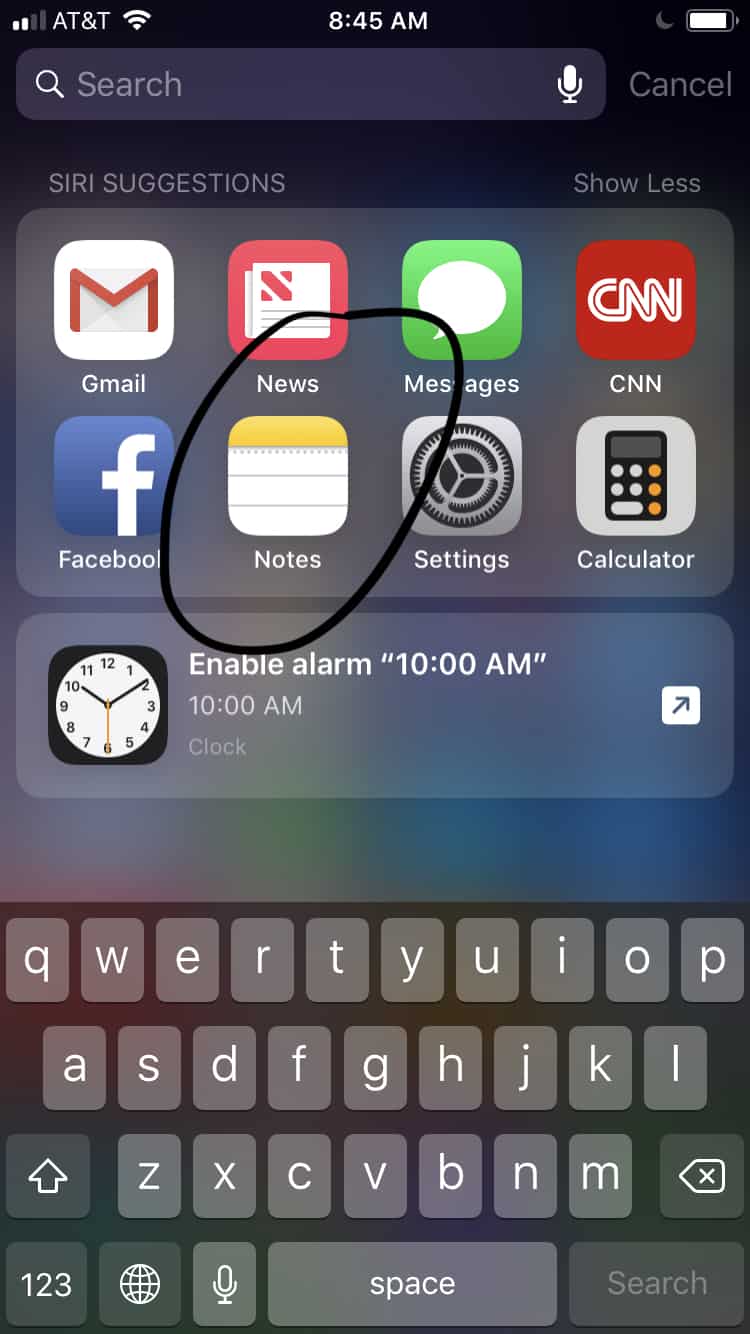Open the CNN app
The height and width of the screenshot is (1334, 750).
pos(635,300)
